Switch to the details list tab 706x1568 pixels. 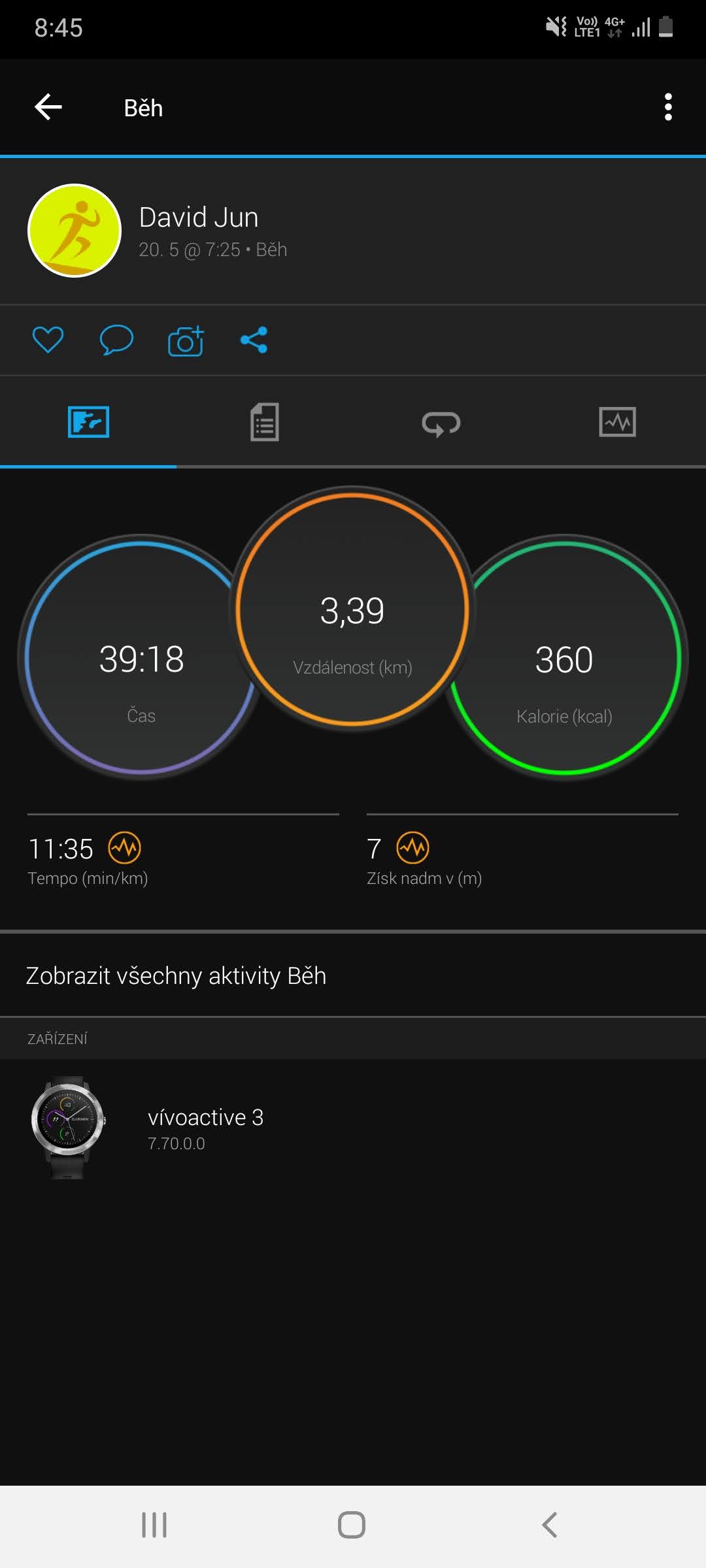point(265,422)
